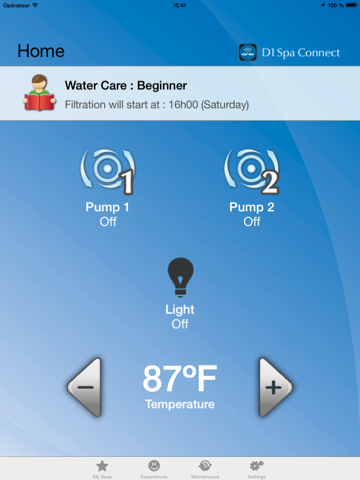Screen dimensions: 360x480
Task: Switch the spa Light on
Action: click(180, 277)
